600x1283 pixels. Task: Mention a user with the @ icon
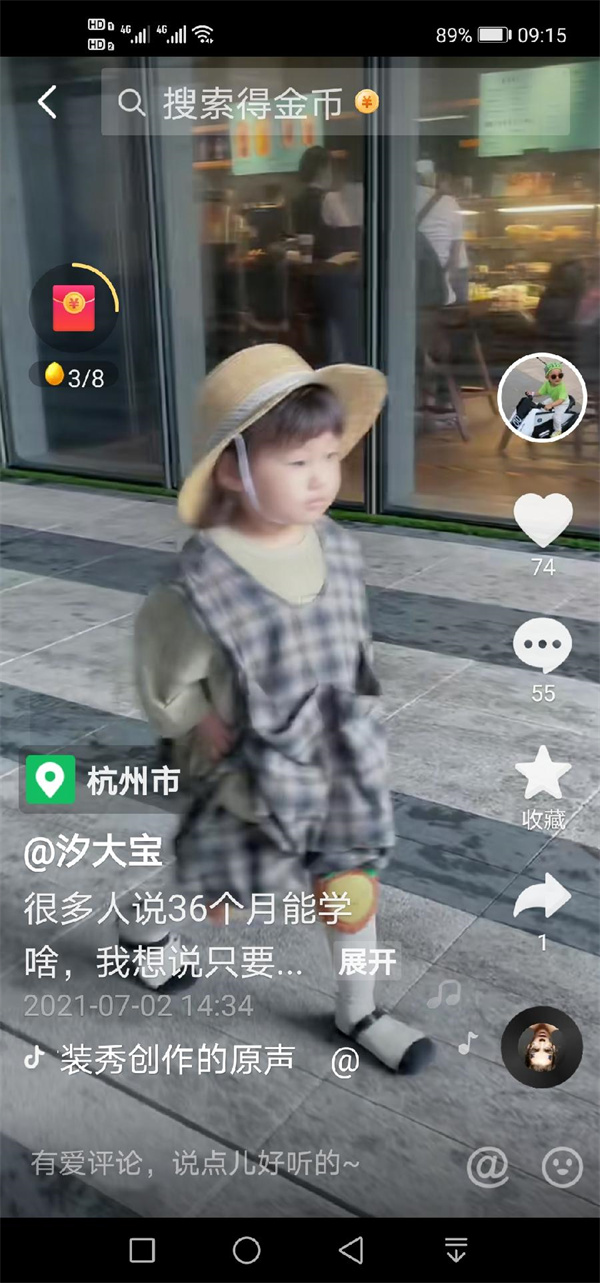point(487,1165)
